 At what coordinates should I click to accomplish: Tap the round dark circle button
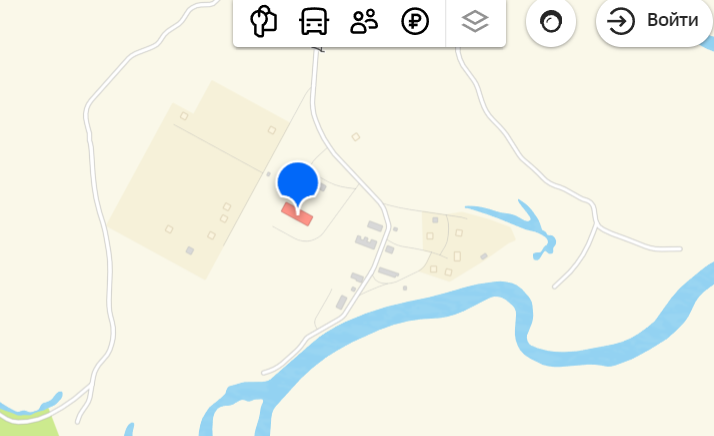551,21
